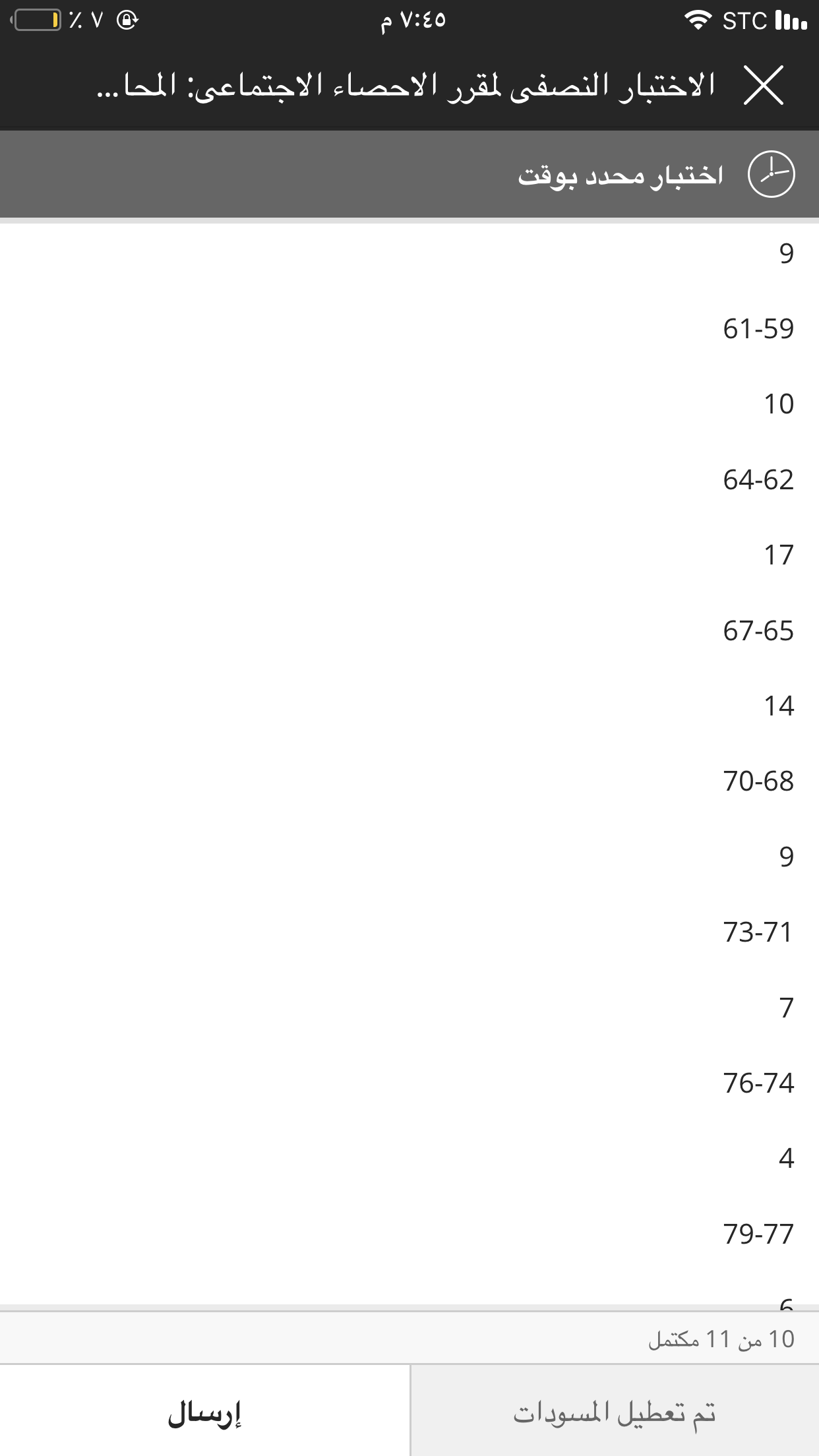Close the midterm test screen

point(763,85)
